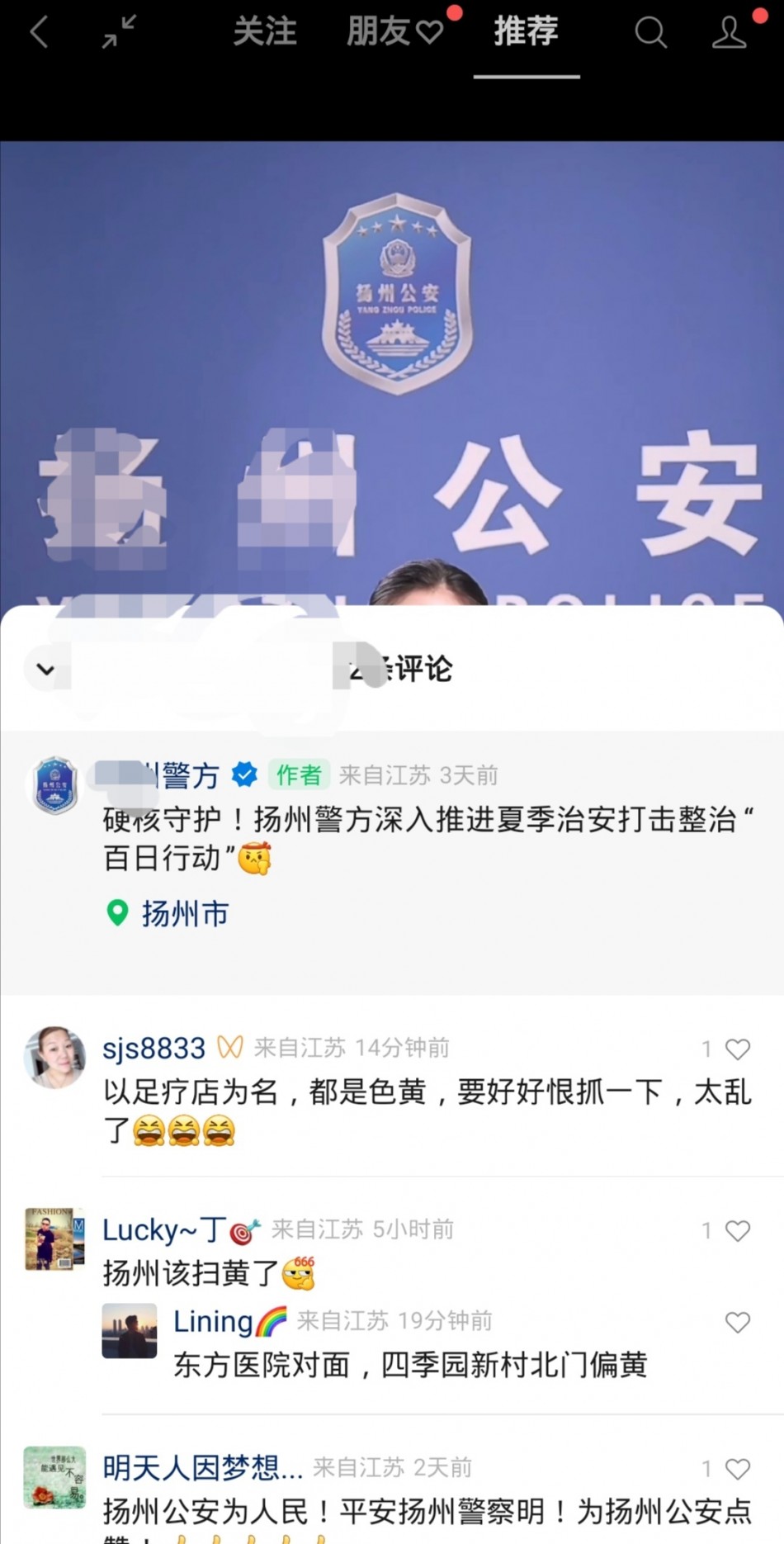View Lining's profile via username
This screenshot has height=1544, width=784.
coord(213,1321)
